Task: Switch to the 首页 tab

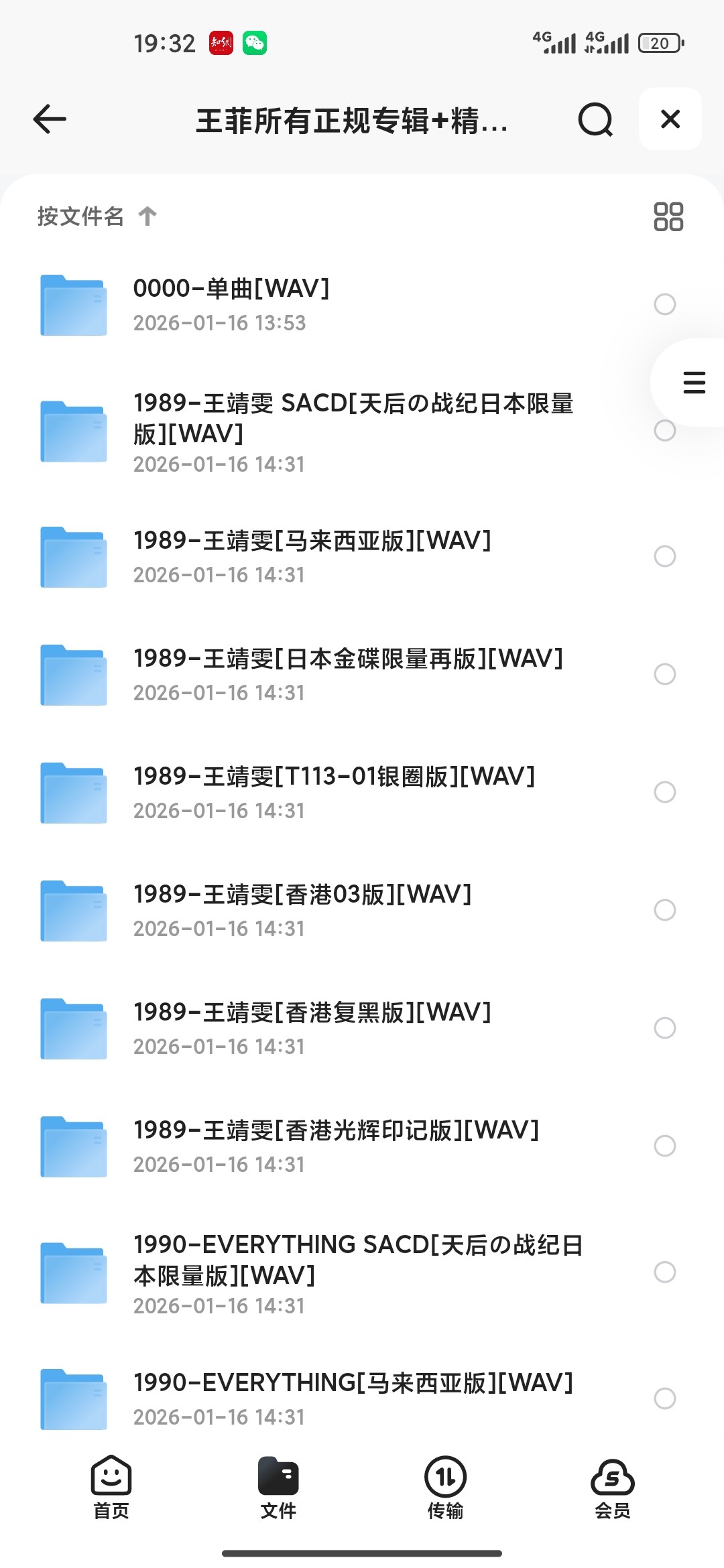Action: click(111, 1487)
